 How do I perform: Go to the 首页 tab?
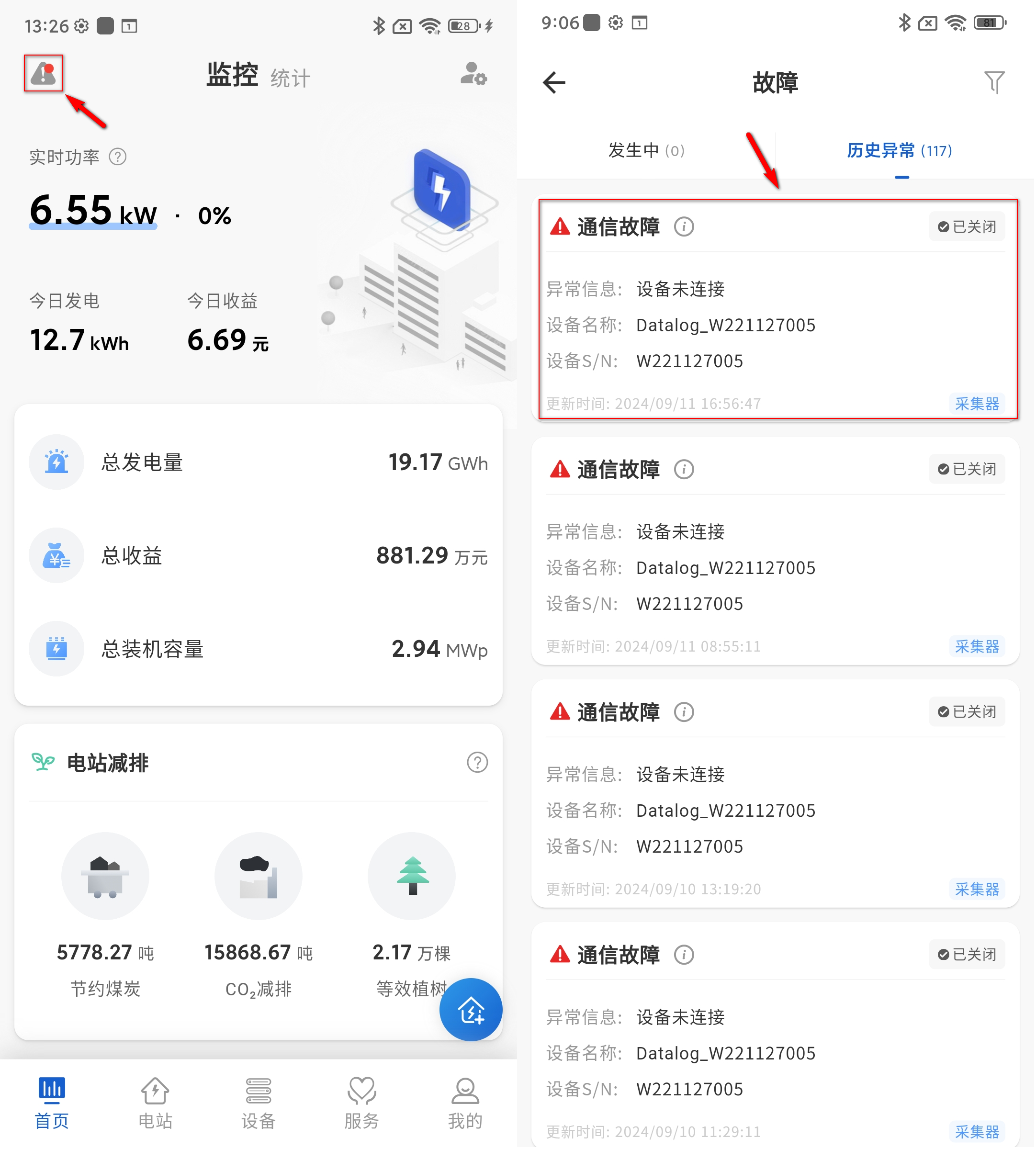tap(52, 1104)
